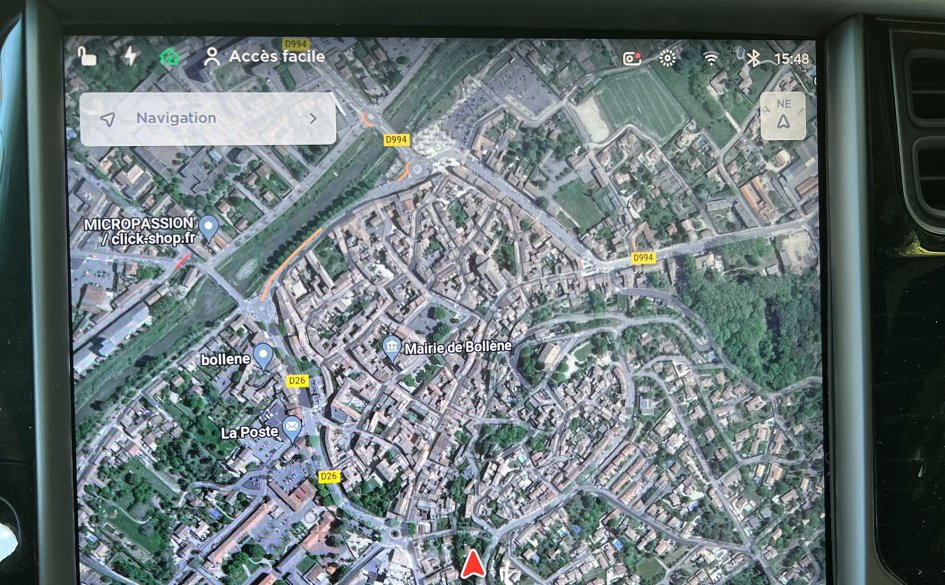Image resolution: width=945 pixels, height=585 pixels.
Task: Select the La Poste map marker
Action: 292,429
